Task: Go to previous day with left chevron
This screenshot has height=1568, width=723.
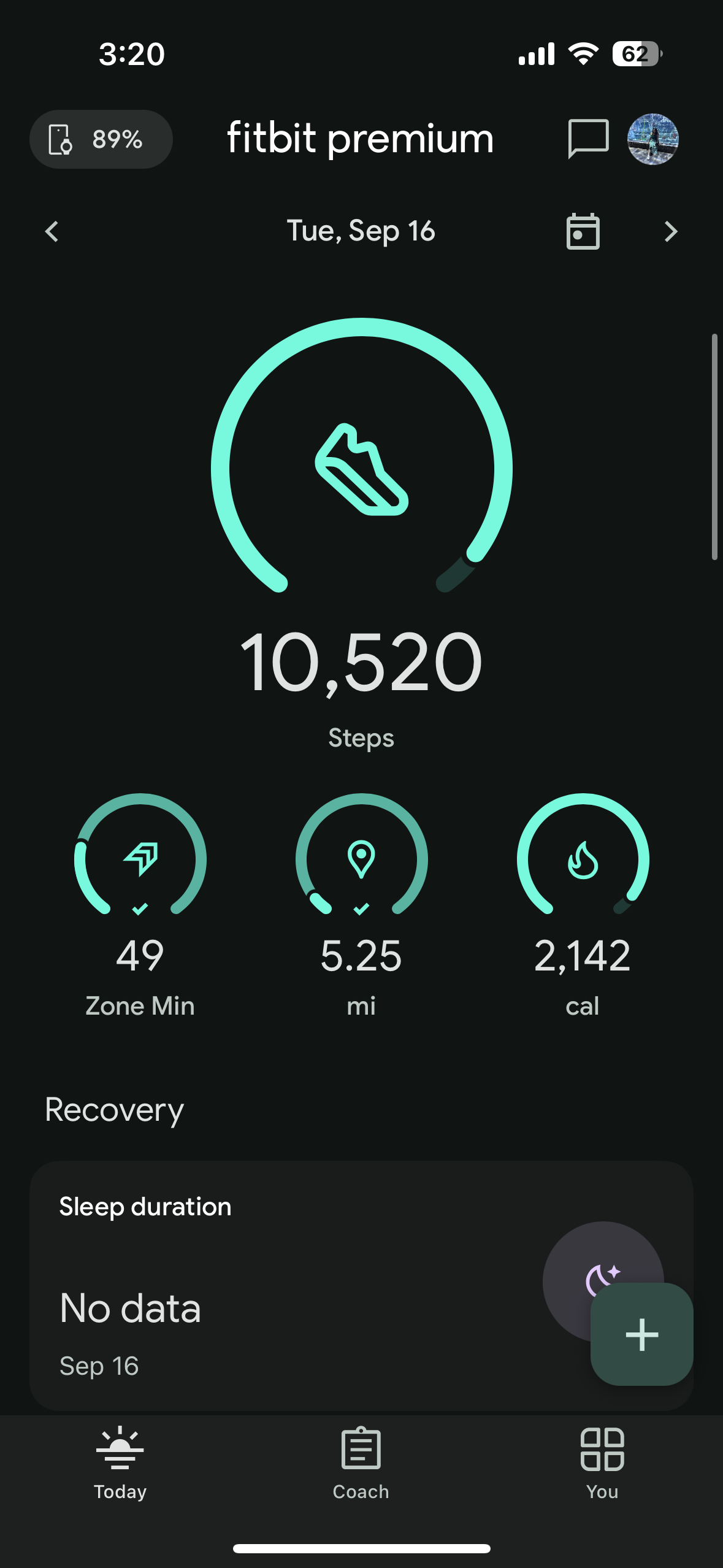Action: tap(52, 231)
